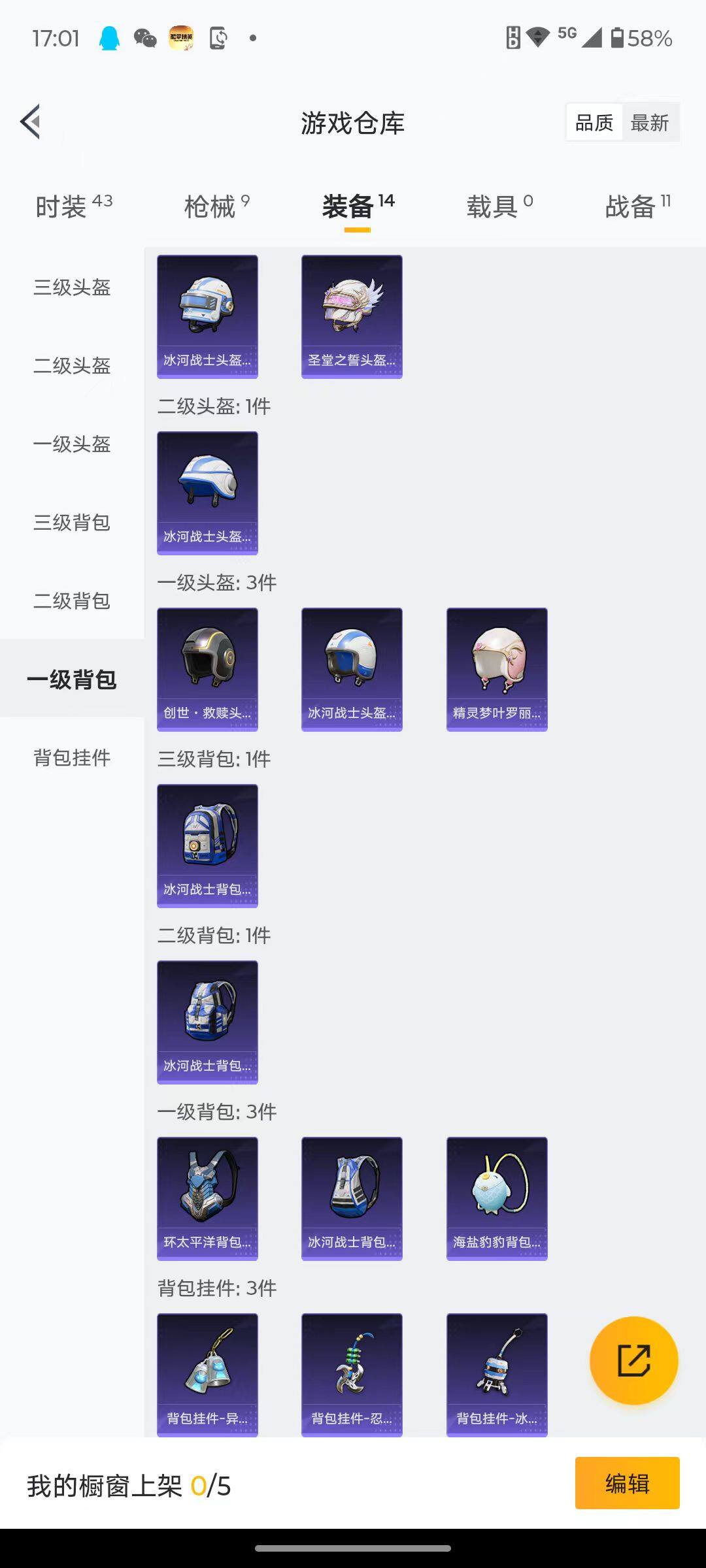The width and height of the screenshot is (706, 1568).
Task: Sort items by 最新
Action: click(x=650, y=122)
